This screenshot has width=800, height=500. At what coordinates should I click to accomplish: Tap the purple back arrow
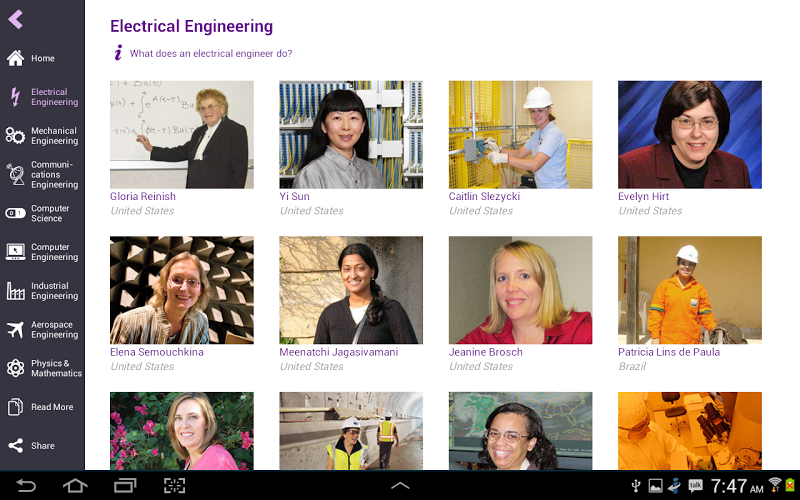(15, 19)
